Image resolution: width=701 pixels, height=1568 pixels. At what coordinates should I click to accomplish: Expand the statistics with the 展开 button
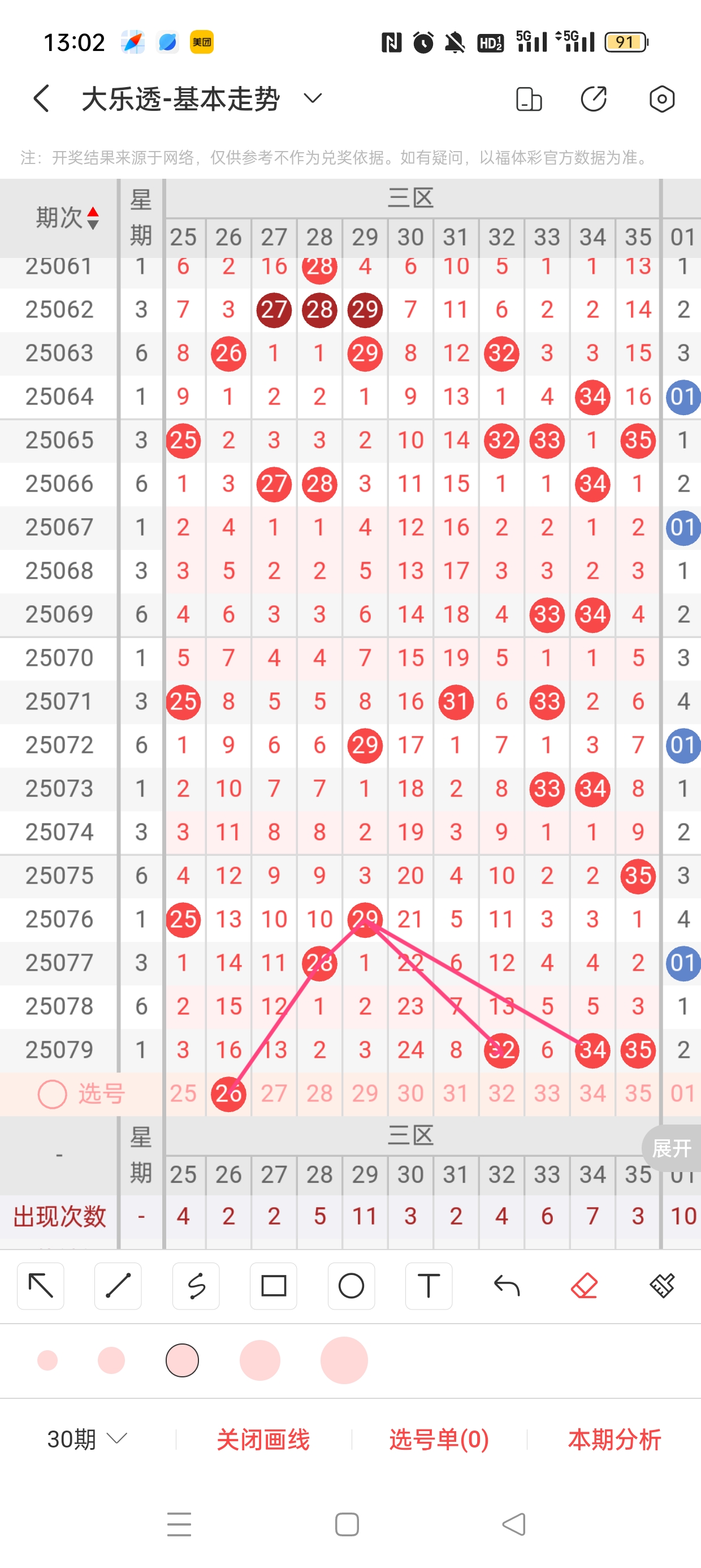(x=672, y=1148)
